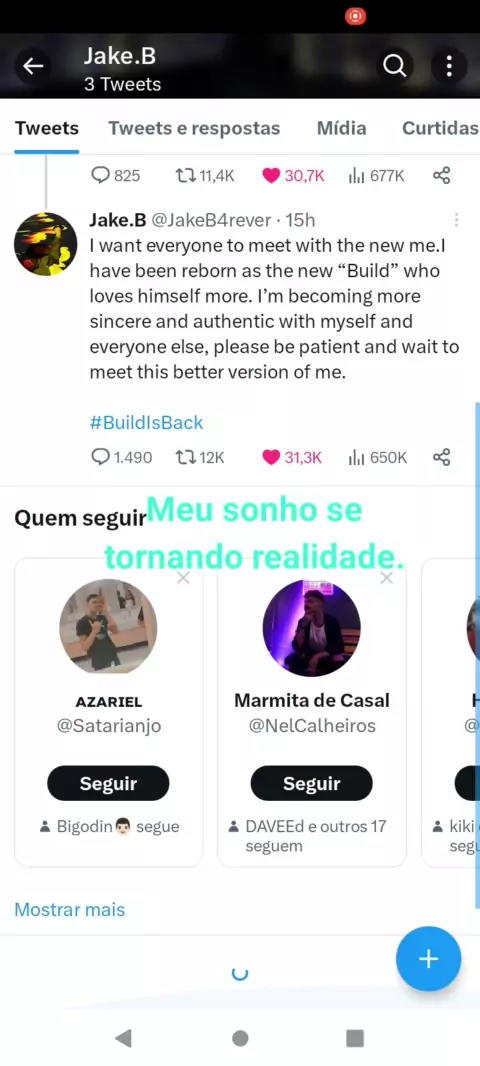Share the #BuildIsBack tweet
Screen dimensions: 480x1066
(x=442, y=457)
